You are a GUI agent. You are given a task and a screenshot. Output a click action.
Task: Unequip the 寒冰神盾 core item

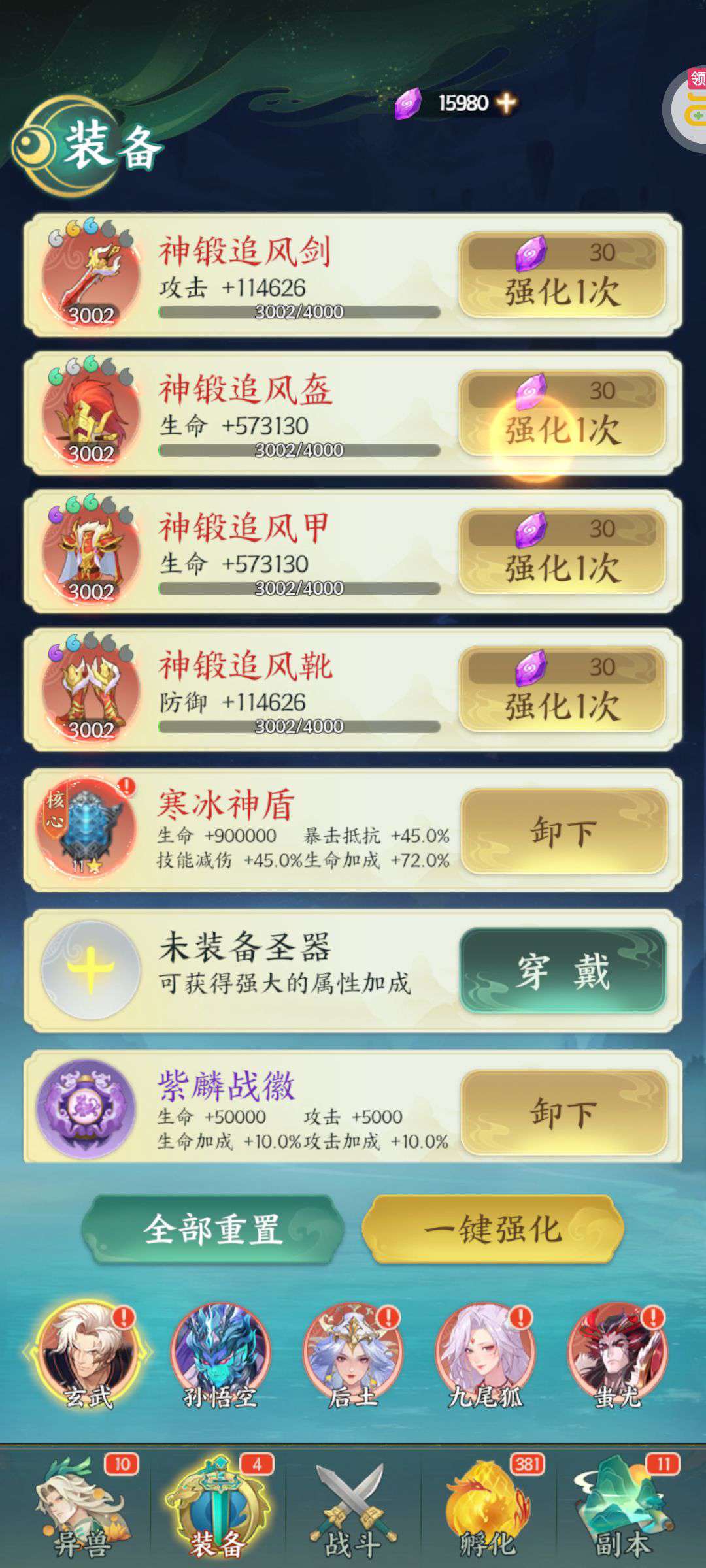564,831
